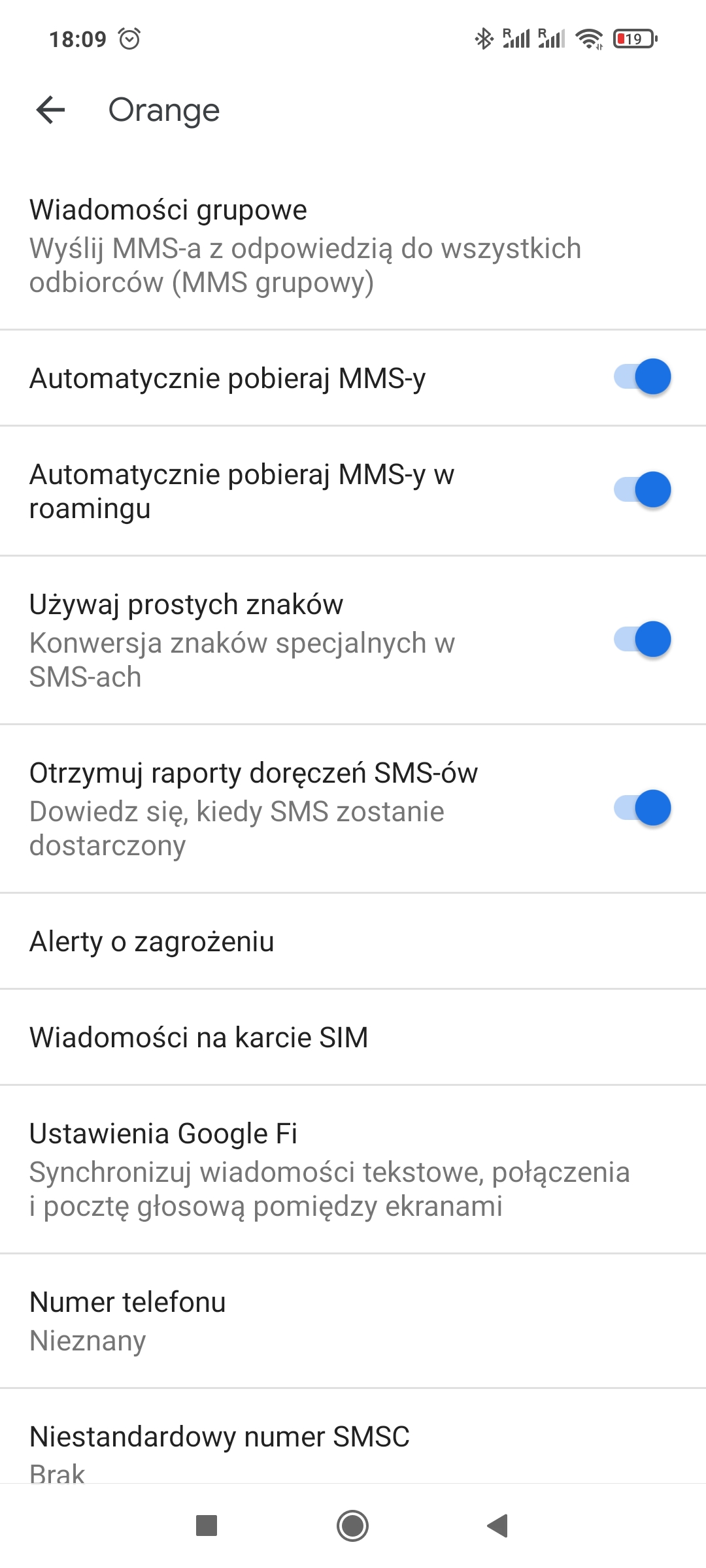Toggle Otrzymuj raporty doręczeń SMS-ów
This screenshot has width=706, height=1568.
[642, 808]
